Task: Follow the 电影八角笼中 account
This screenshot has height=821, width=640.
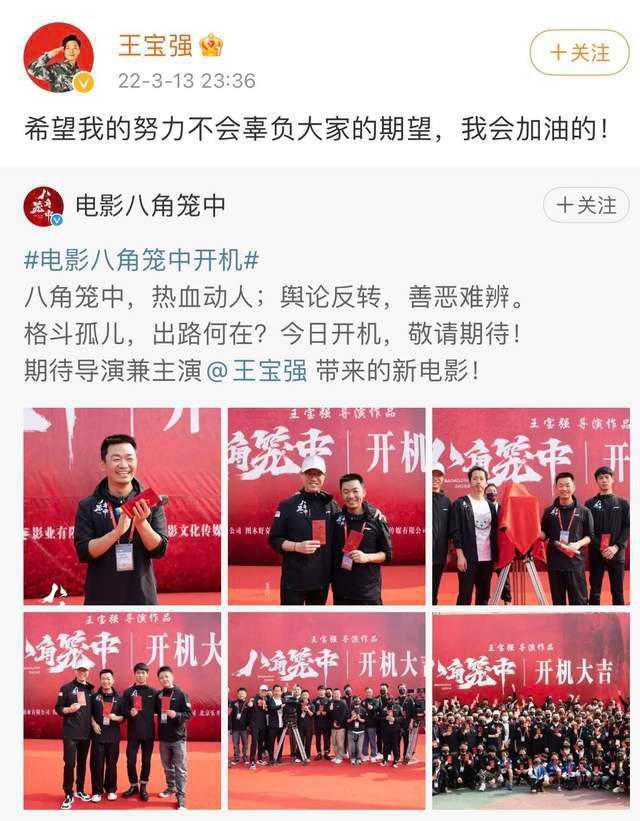Action: tap(586, 205)
